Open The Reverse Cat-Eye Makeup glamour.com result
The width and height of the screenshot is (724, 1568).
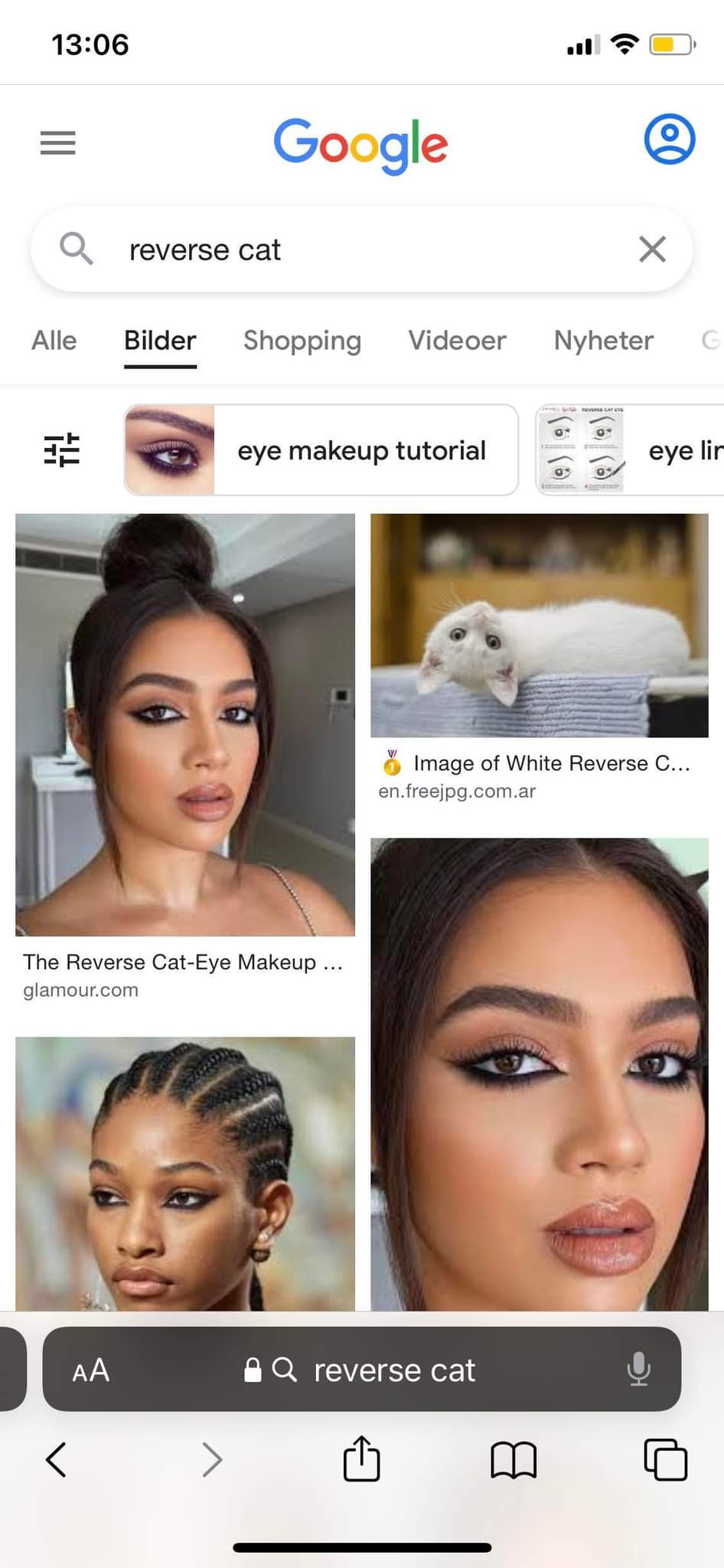pyautogui.click(x=185, y=757)
